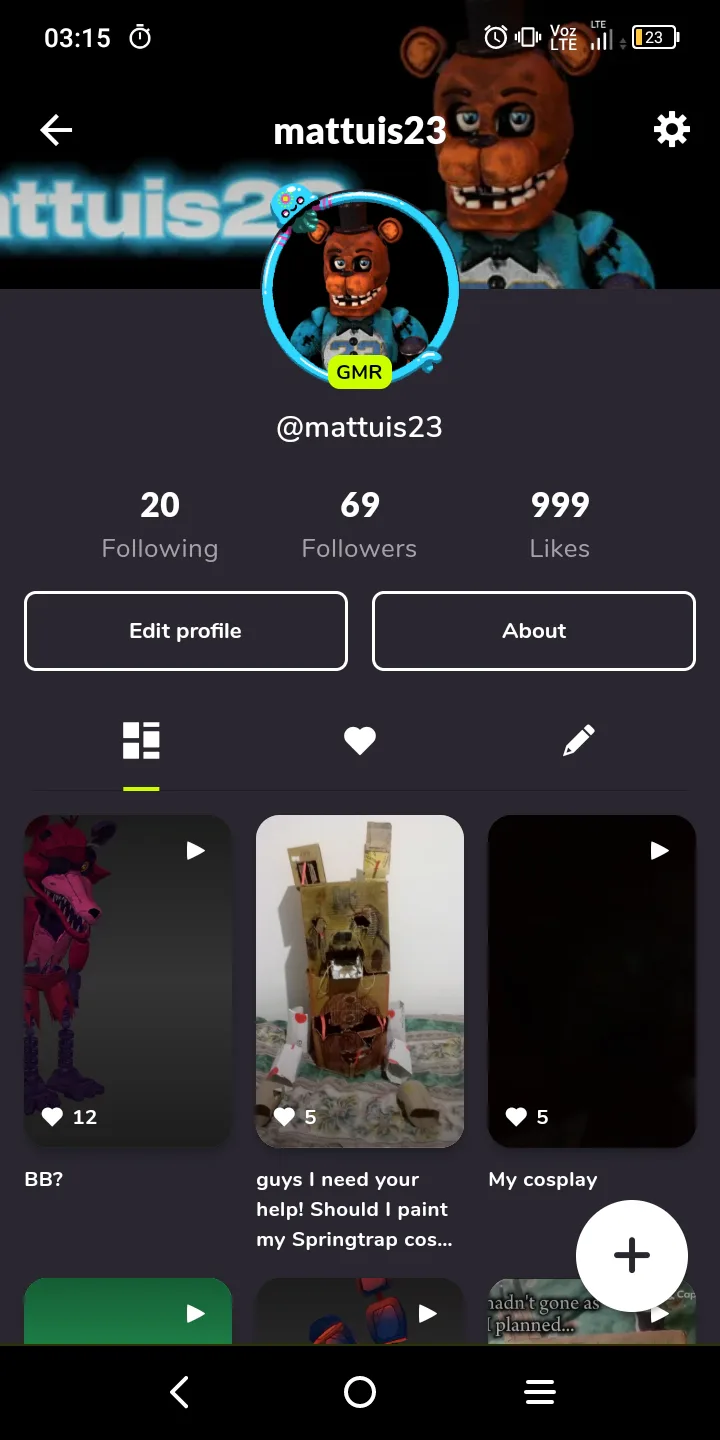Switch to the drafts pencil tab
Screen dimensions: 720x1440
[579, 741]
